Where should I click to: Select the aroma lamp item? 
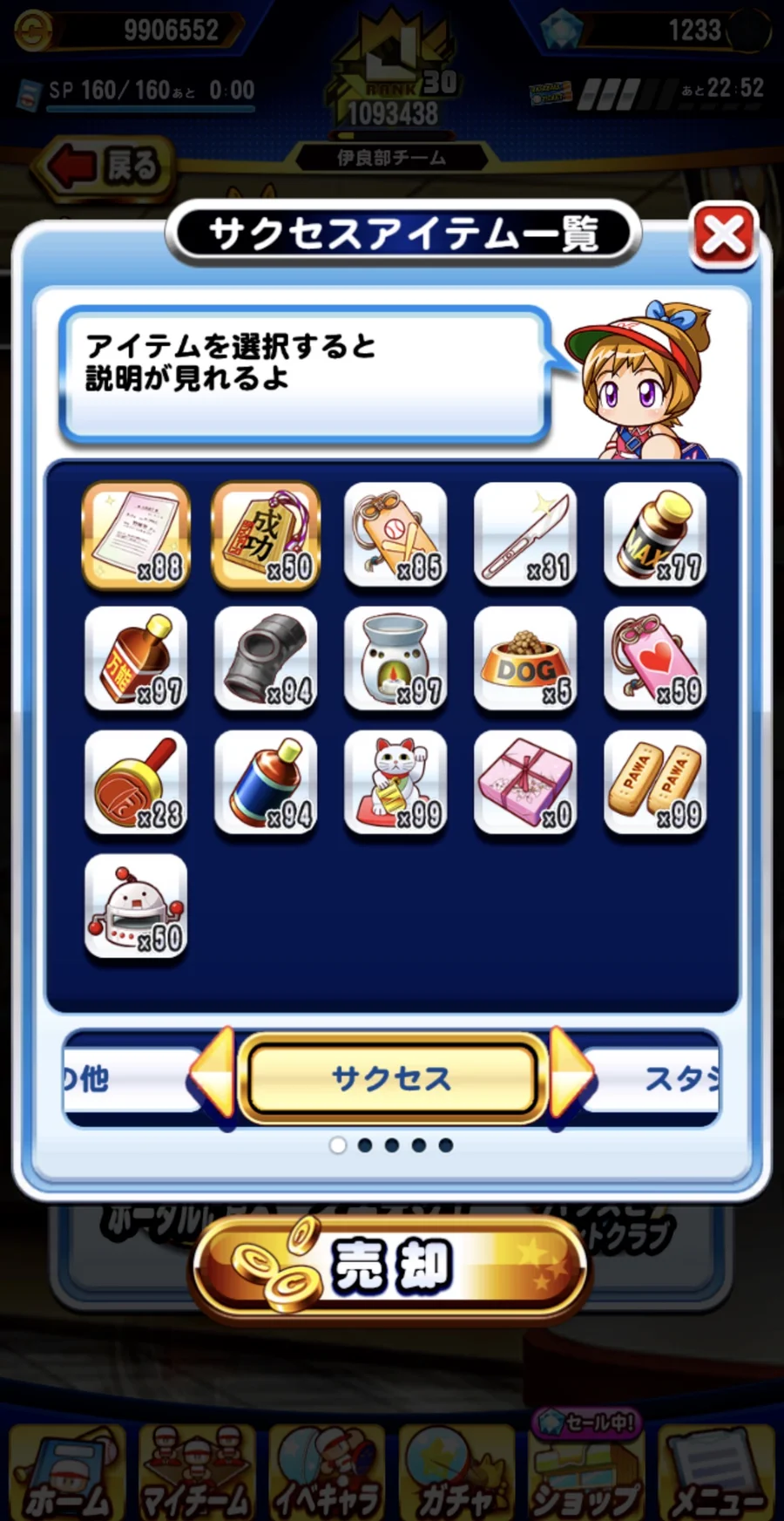pos(395,659)
